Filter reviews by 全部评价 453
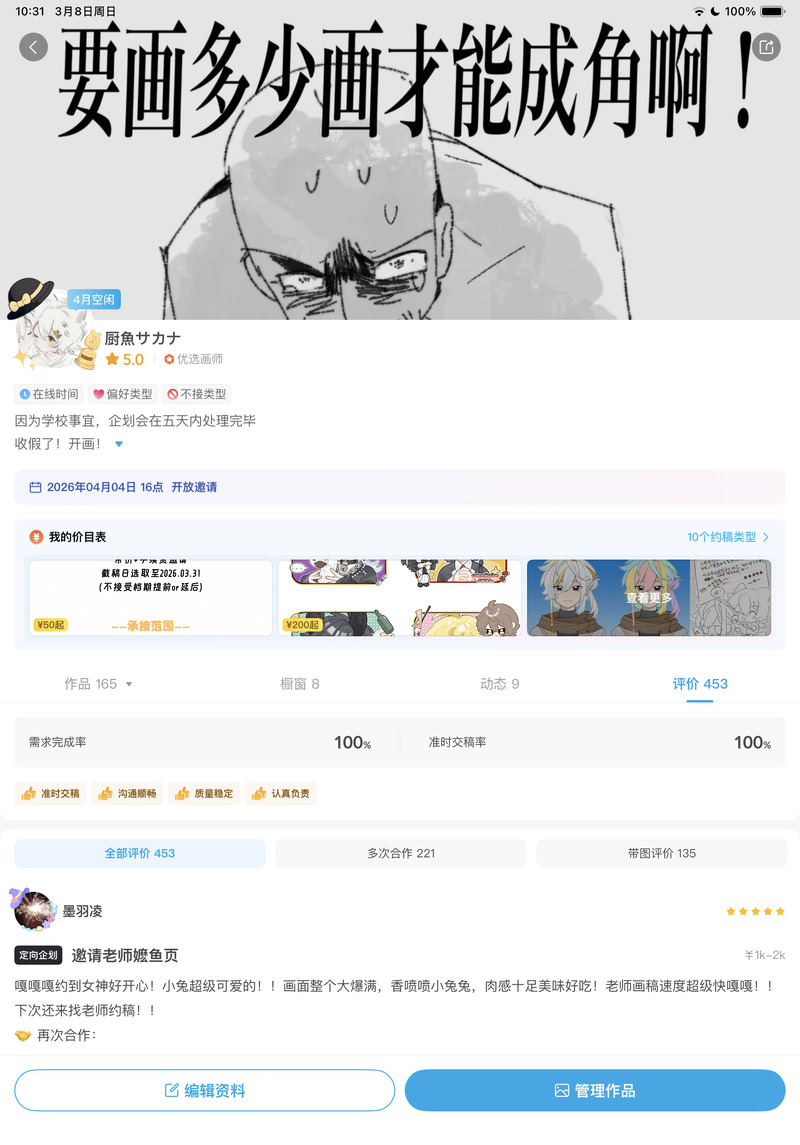 click(140, 853)
